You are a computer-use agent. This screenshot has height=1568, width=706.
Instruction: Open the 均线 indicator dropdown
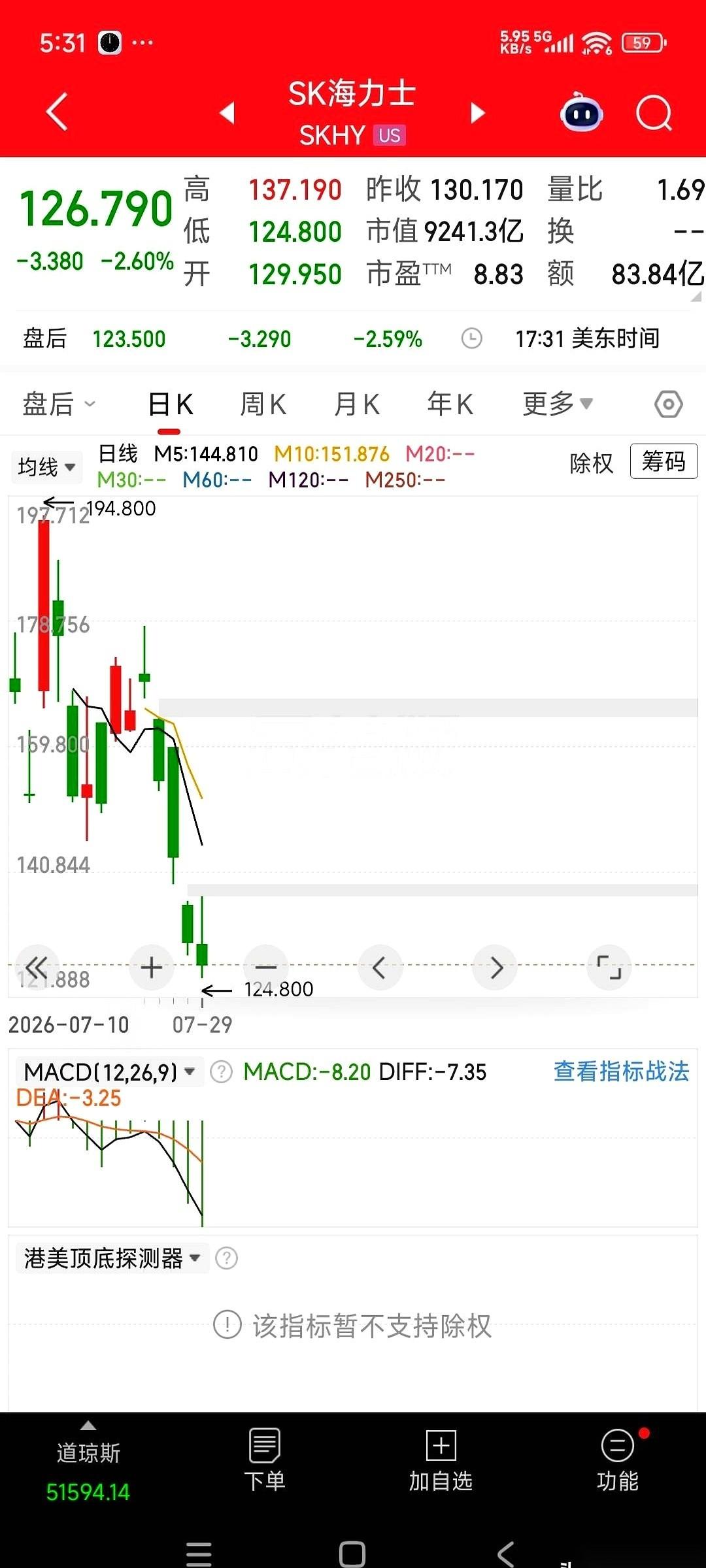click(x=46, y=467)
